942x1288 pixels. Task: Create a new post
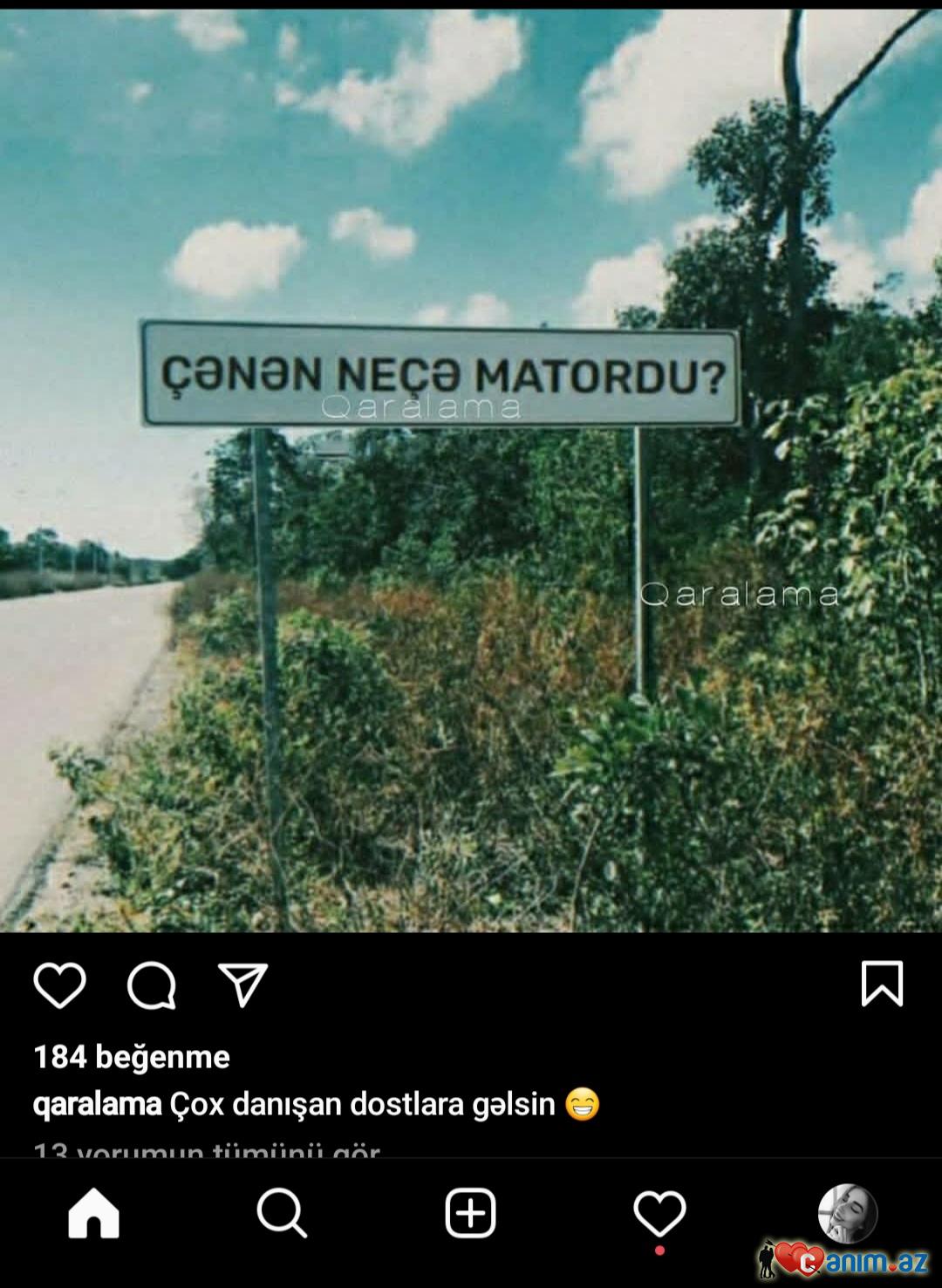[x=471, y=1213]
